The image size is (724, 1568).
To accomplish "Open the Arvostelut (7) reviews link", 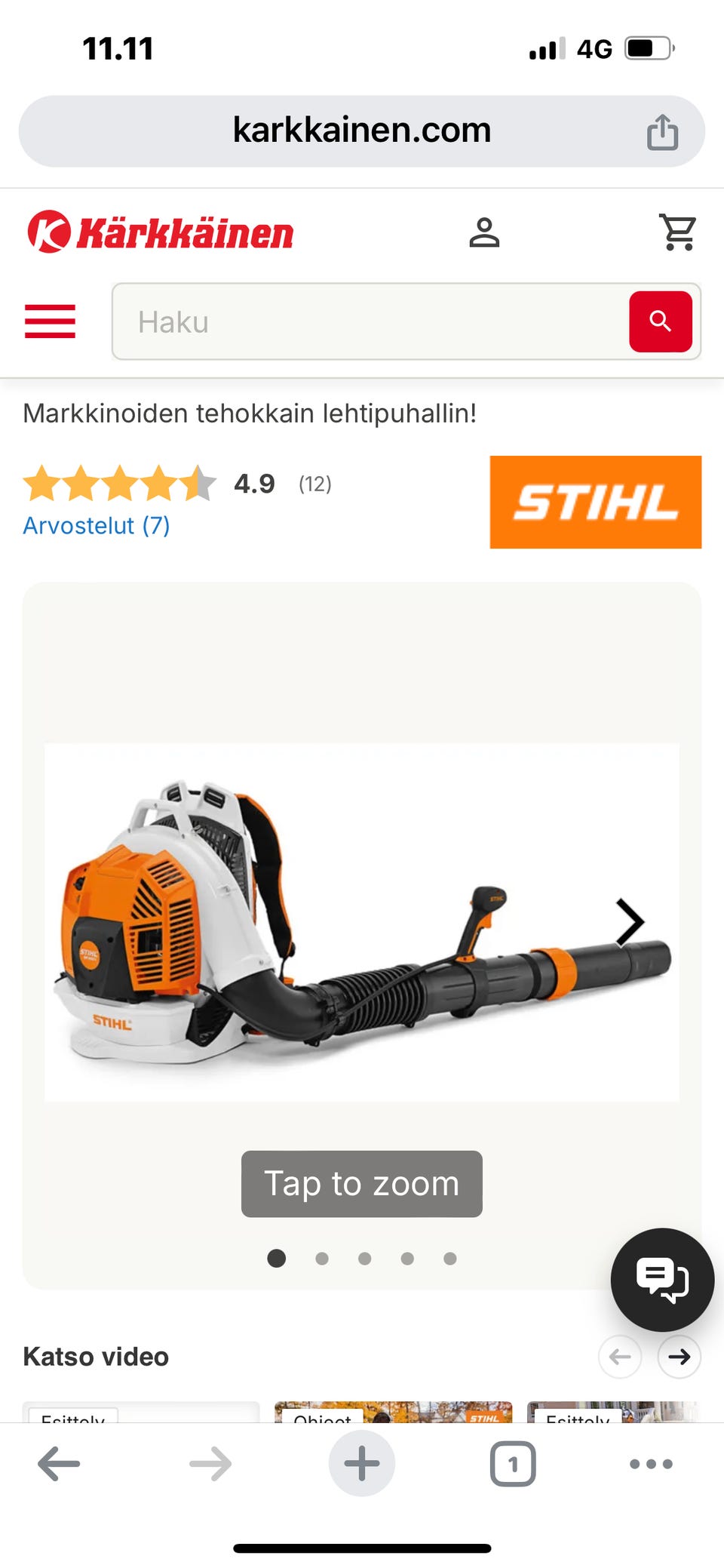I will (x=97, y=525).
